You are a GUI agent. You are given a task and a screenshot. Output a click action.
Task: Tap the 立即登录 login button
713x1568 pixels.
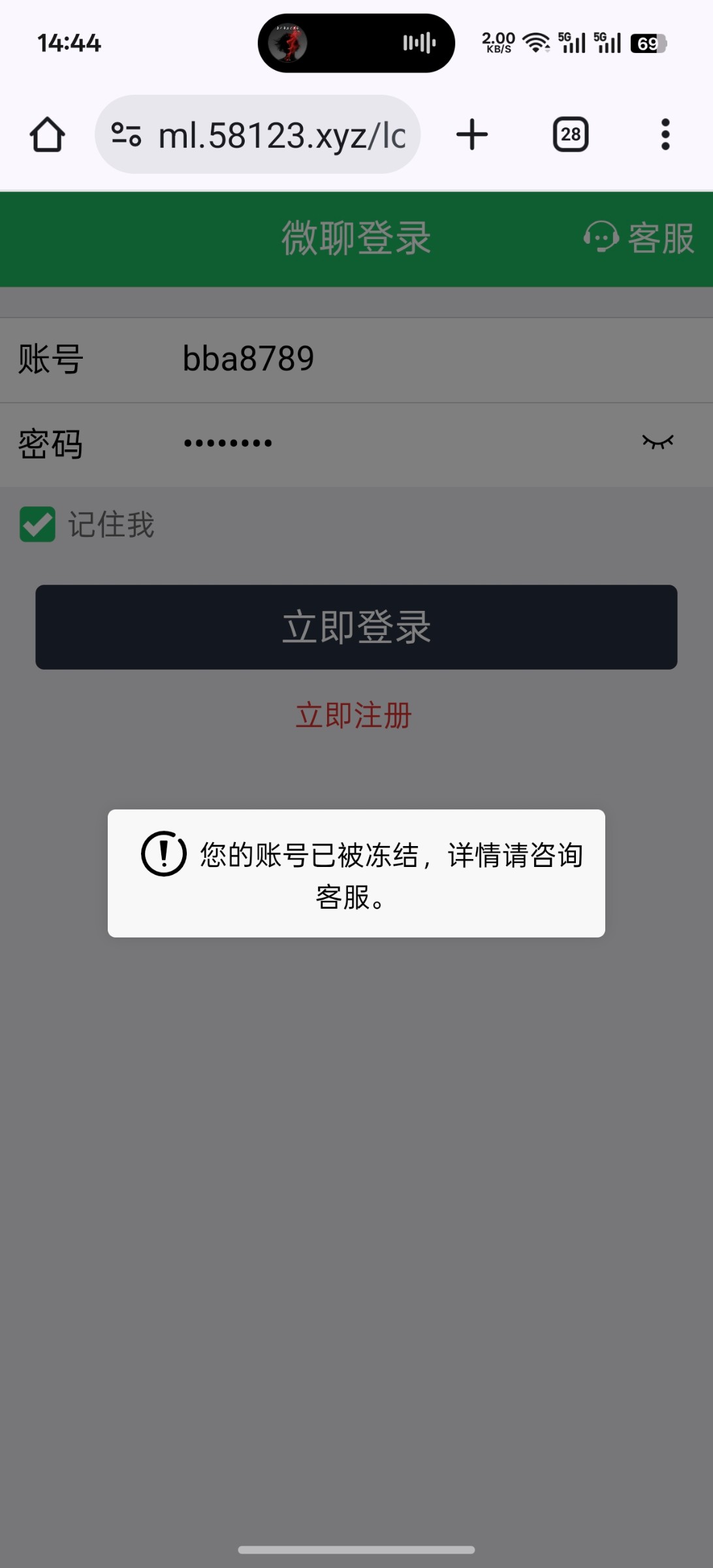coord(356,627)
